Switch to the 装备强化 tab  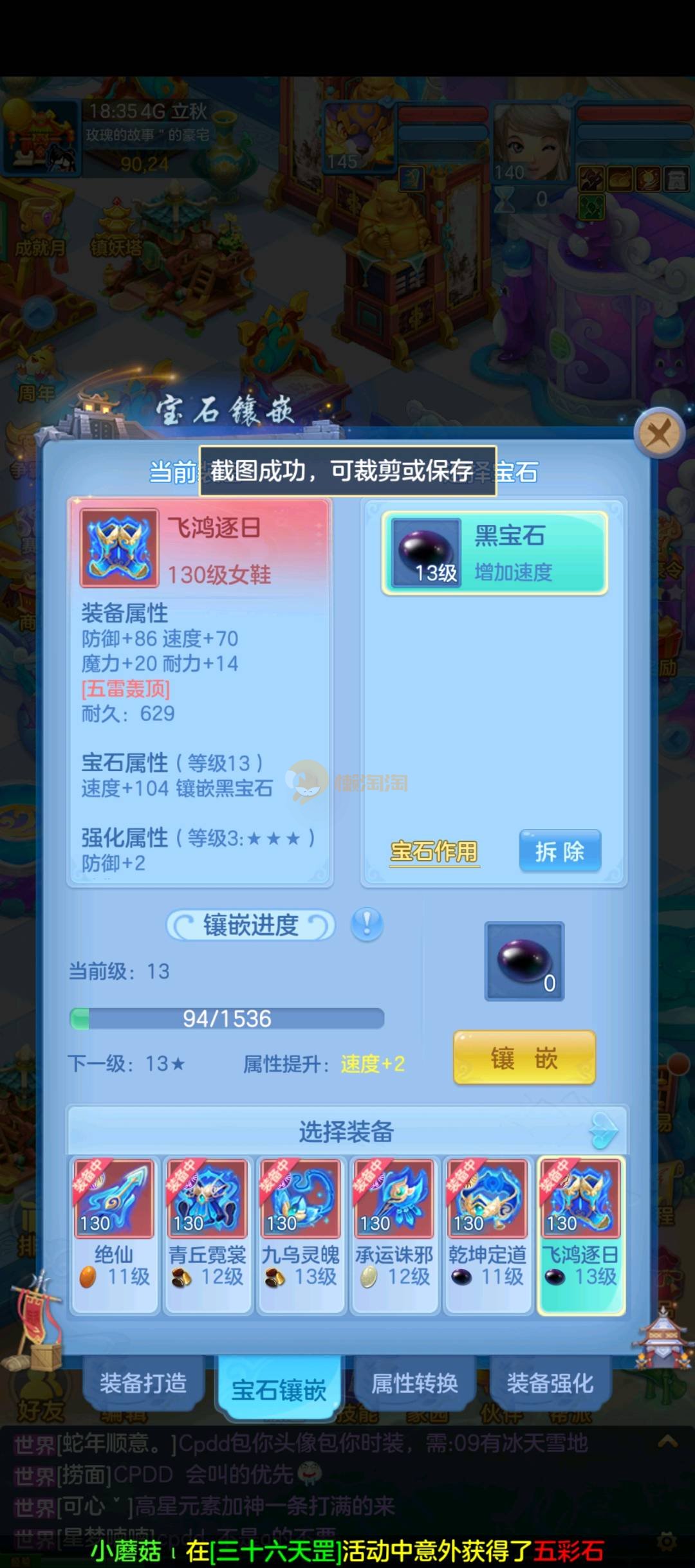(x=550, y=1383)
